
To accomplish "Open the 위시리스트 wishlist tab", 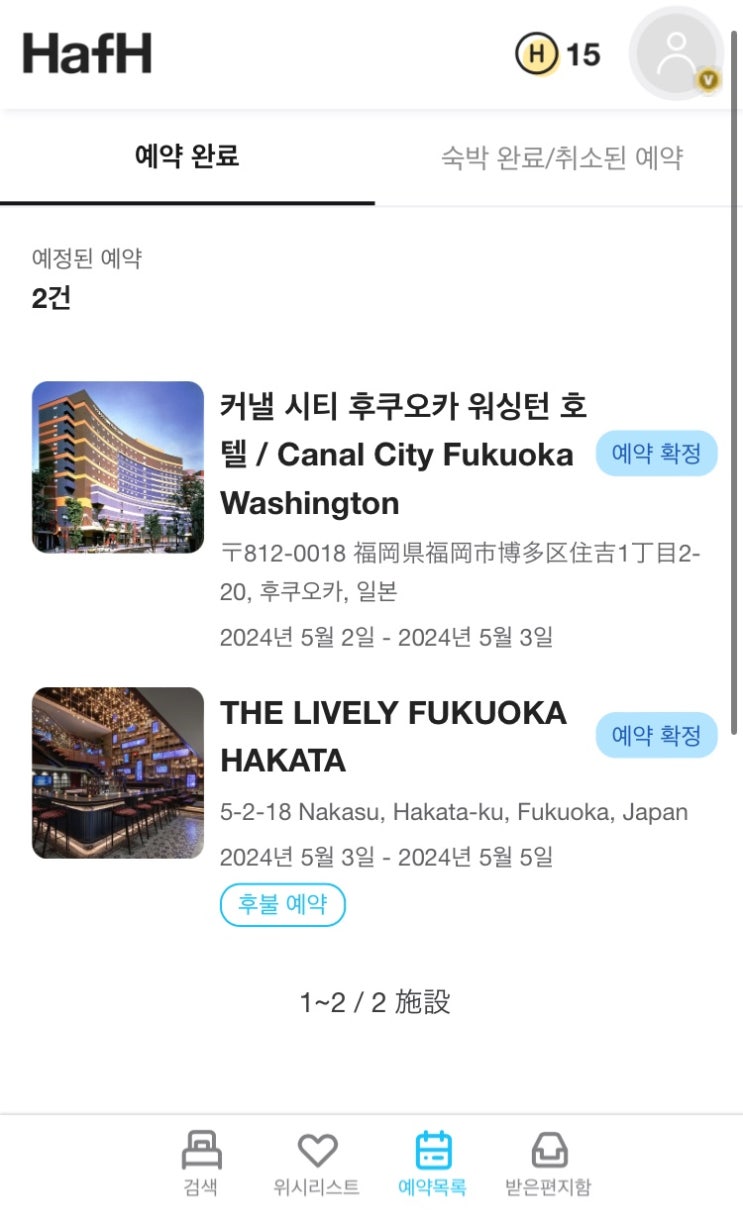I will tap(317, 1163).
